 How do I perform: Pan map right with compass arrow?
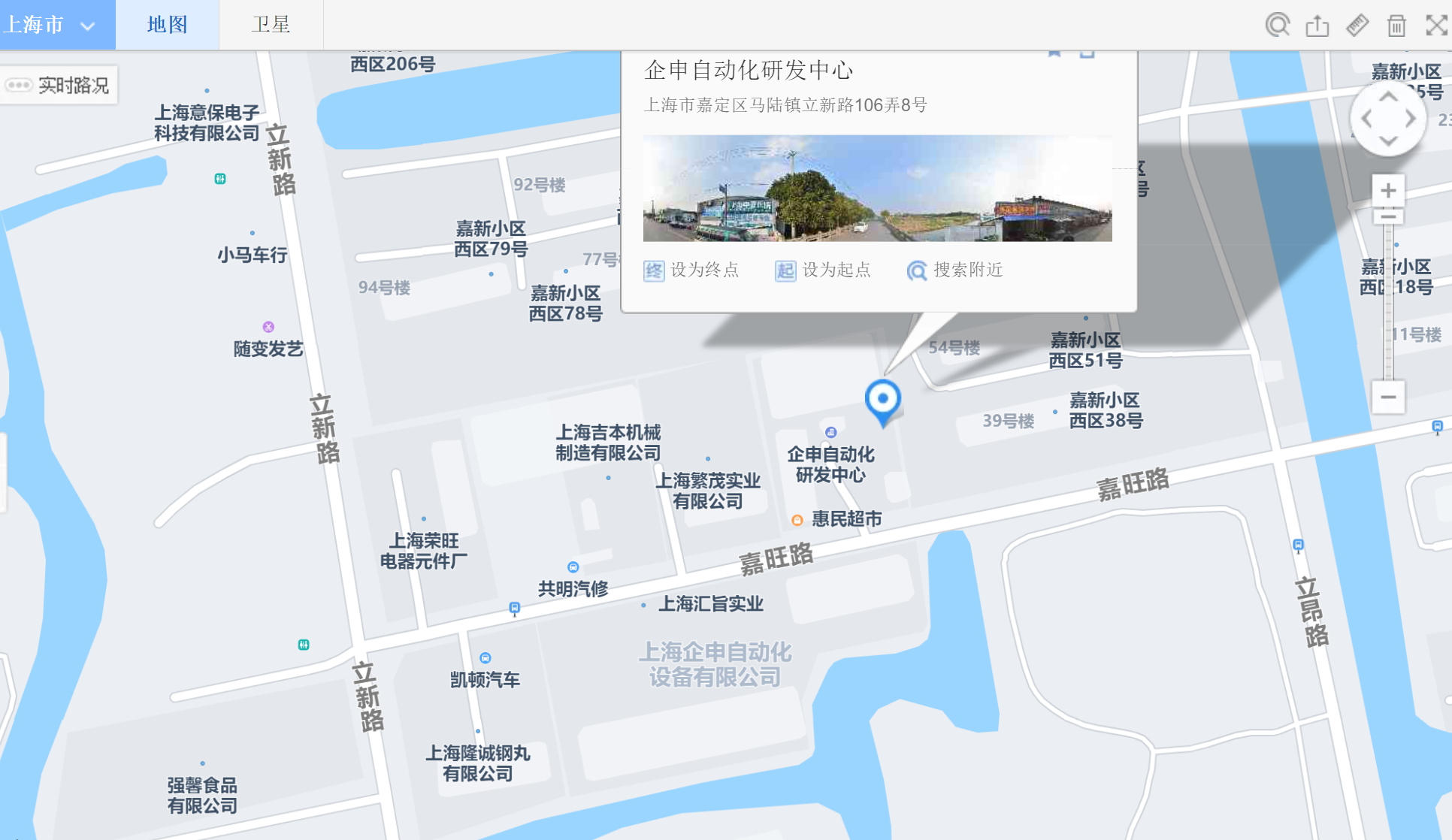tap(1411, 119)
